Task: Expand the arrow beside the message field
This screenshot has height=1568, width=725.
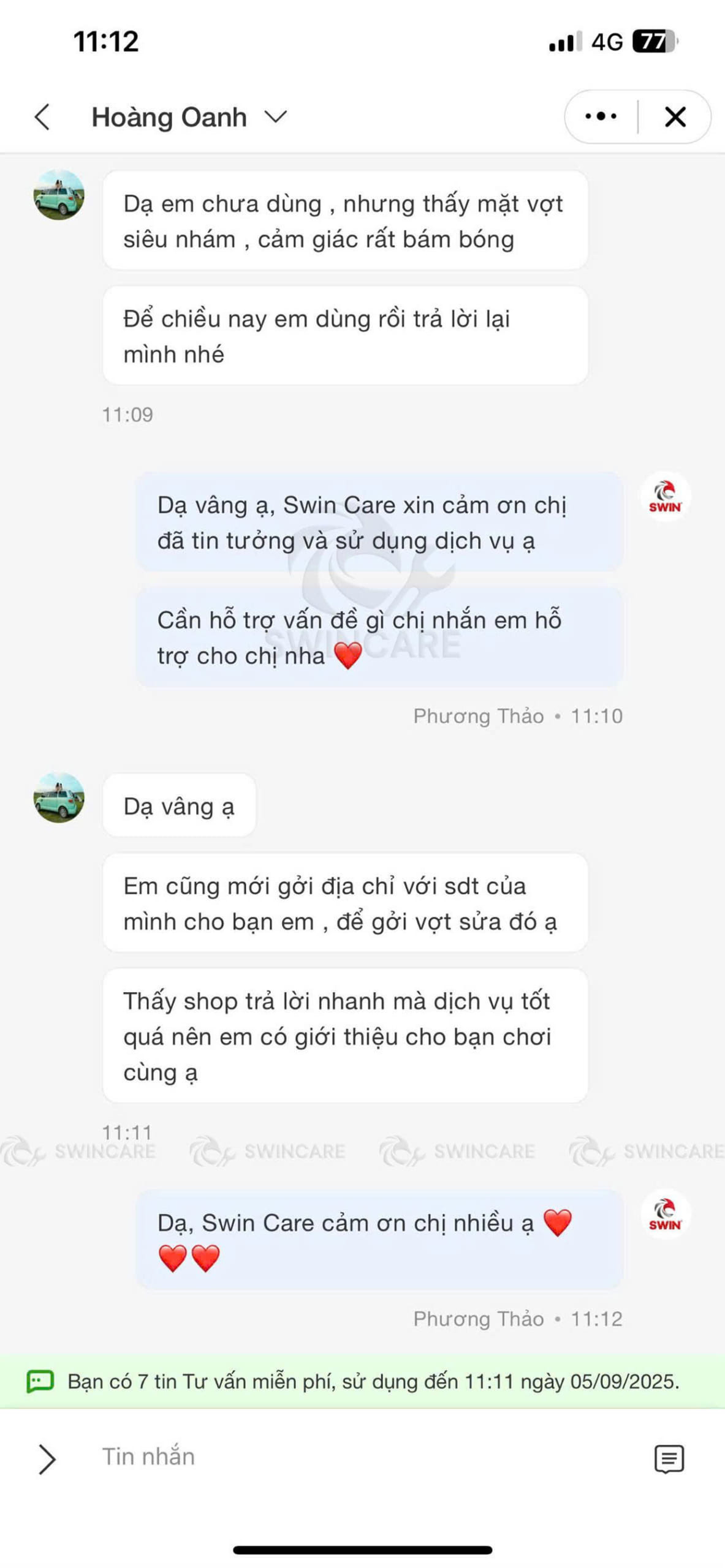Action: point(47,1458)
